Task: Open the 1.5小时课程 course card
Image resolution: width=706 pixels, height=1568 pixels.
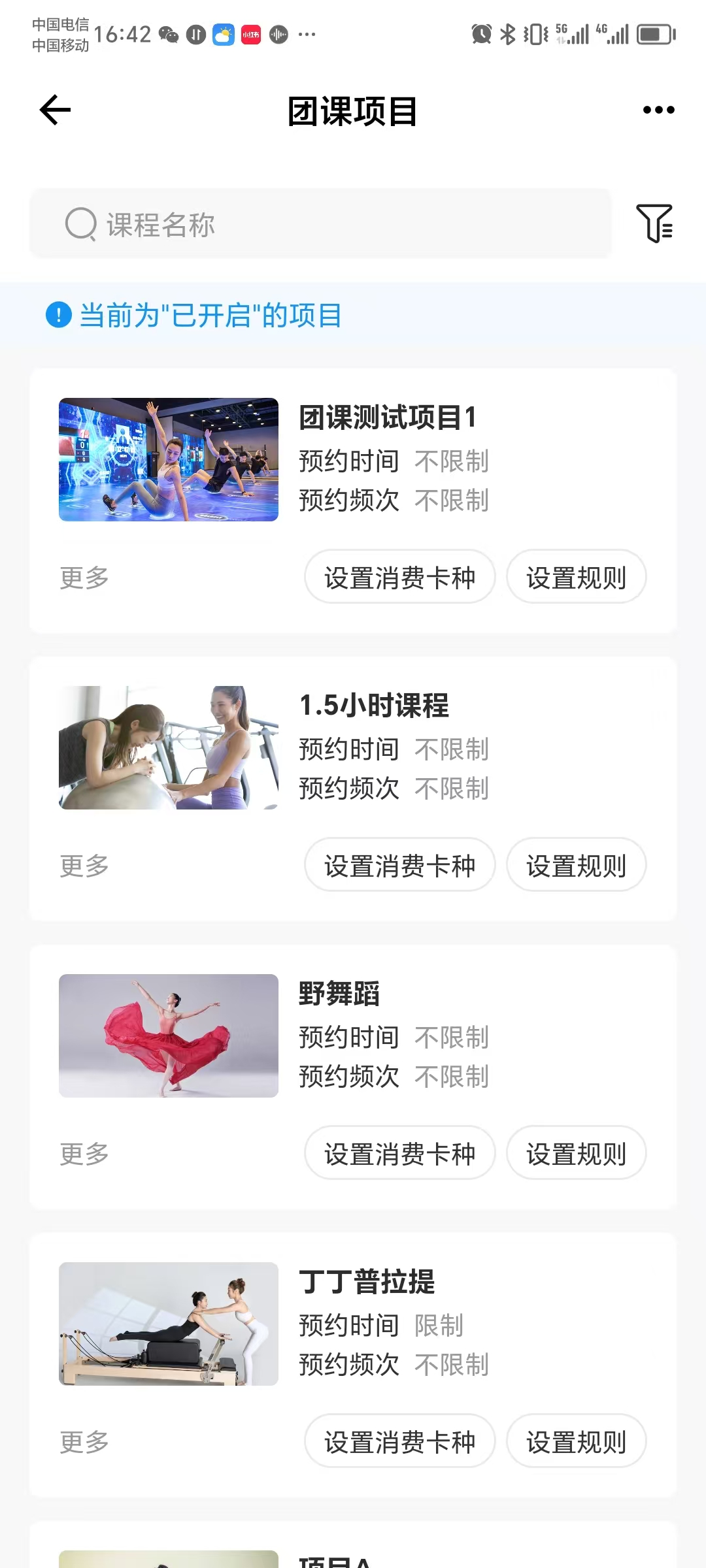Action: 353,789
